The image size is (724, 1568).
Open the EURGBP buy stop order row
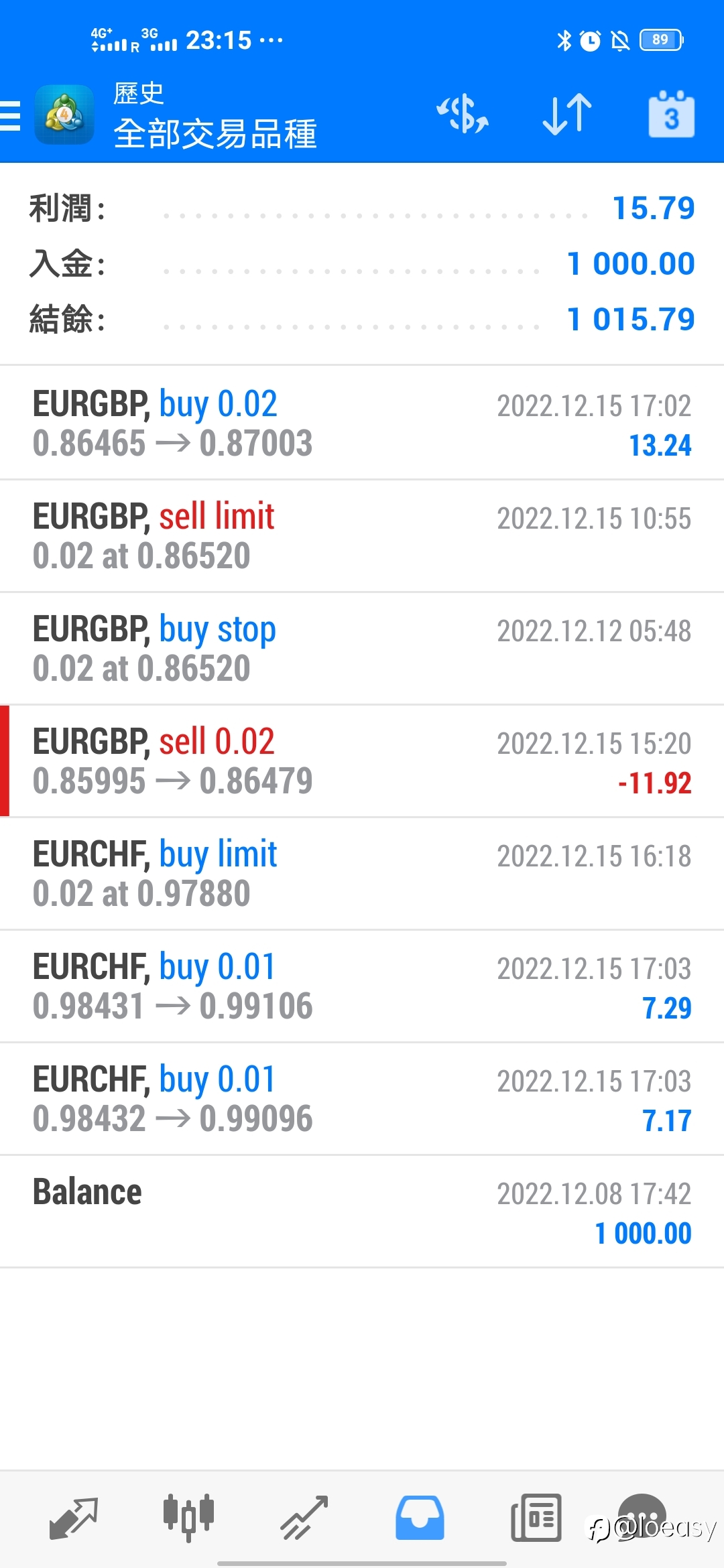coord(362,649)
